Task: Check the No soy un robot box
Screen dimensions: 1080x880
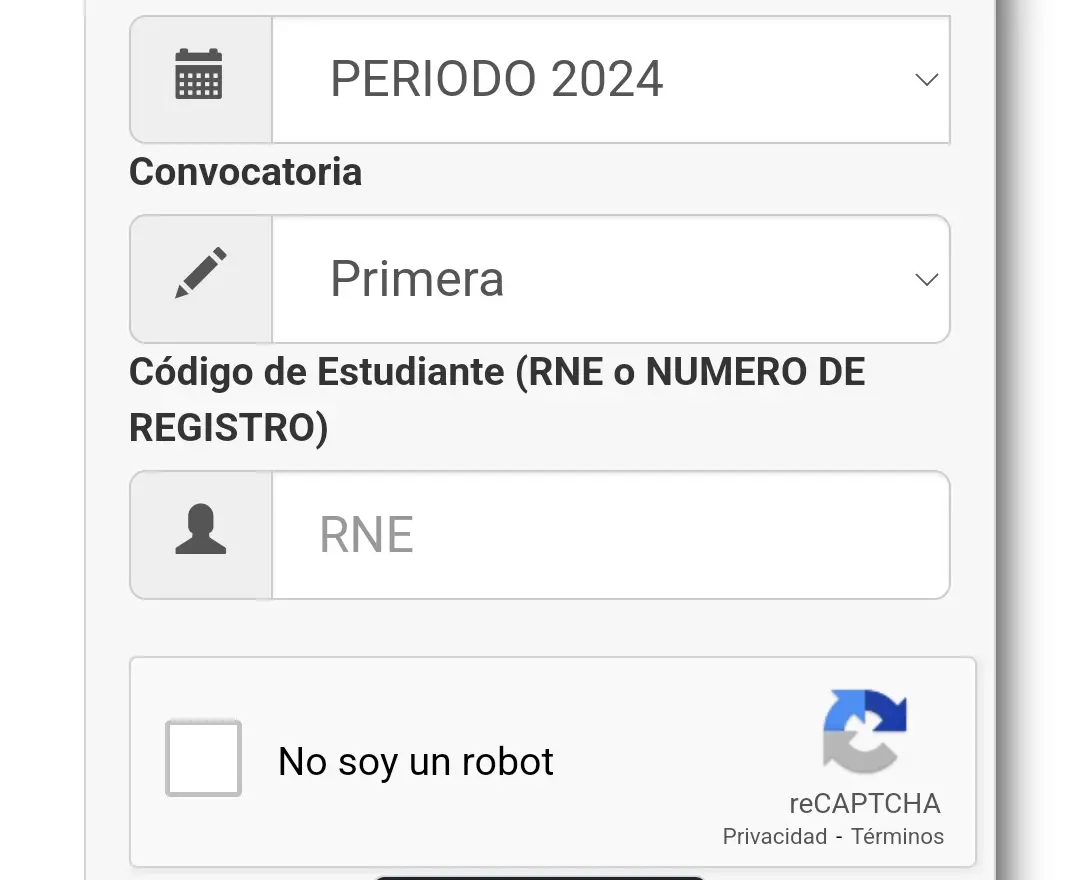Action: [203, 758]
